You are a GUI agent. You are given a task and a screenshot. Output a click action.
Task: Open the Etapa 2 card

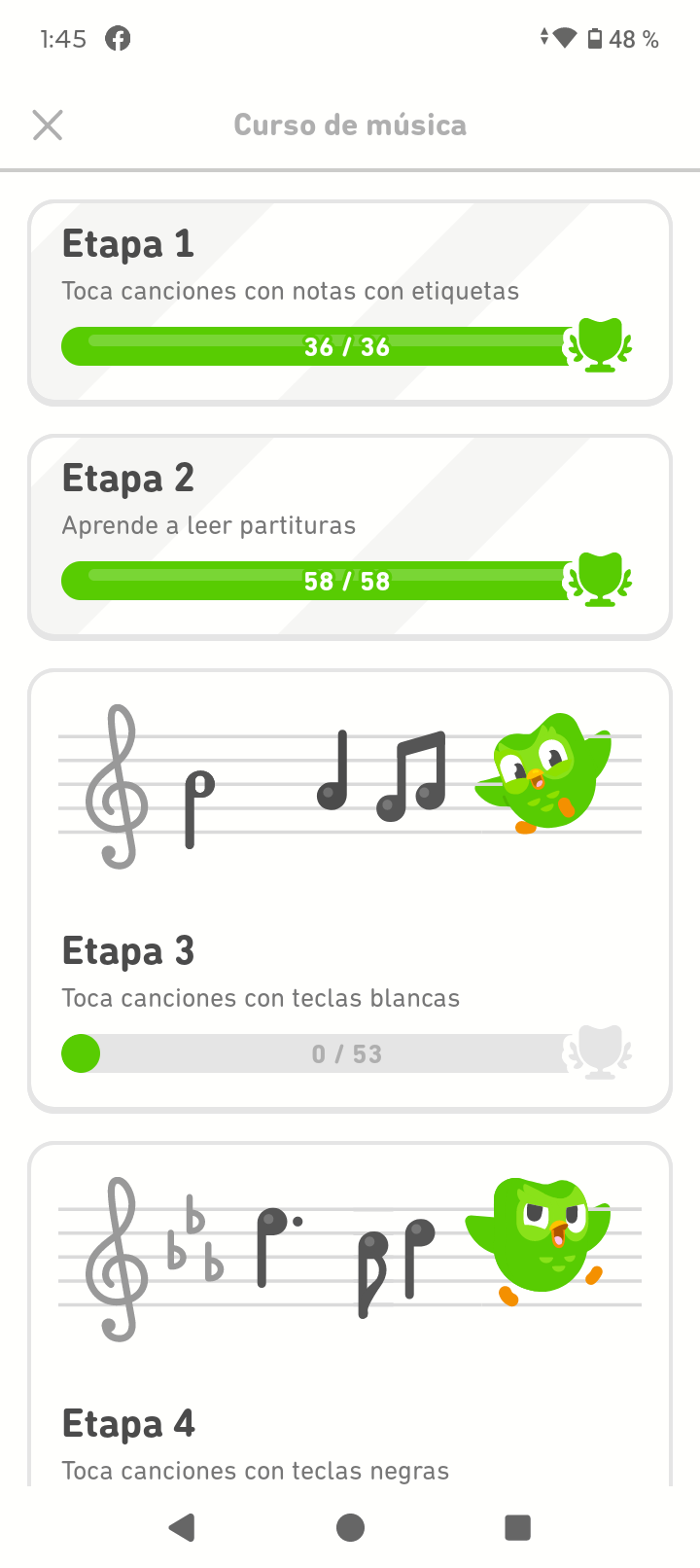point(350,537)
